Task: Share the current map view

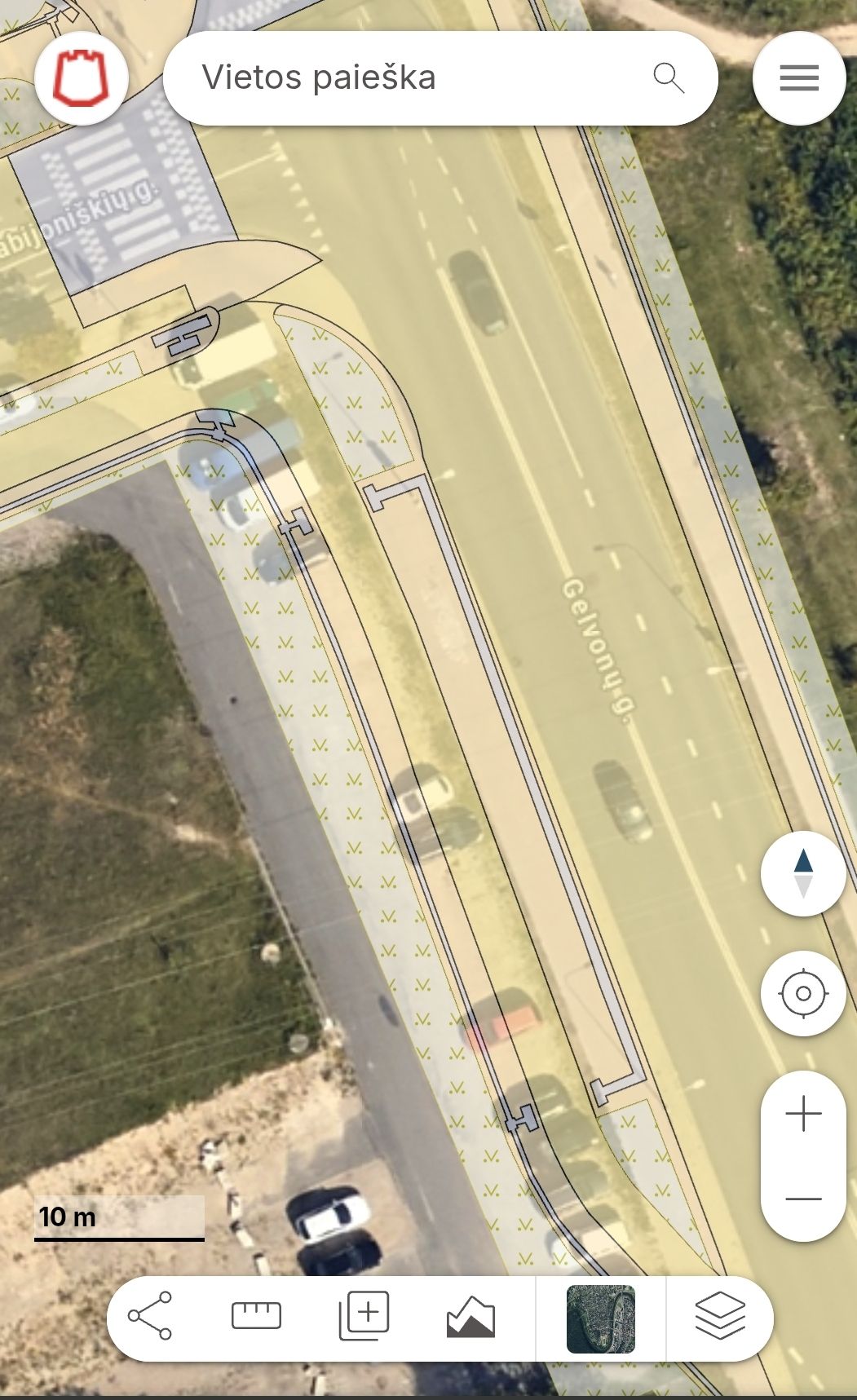Action: click(150, 1315)
